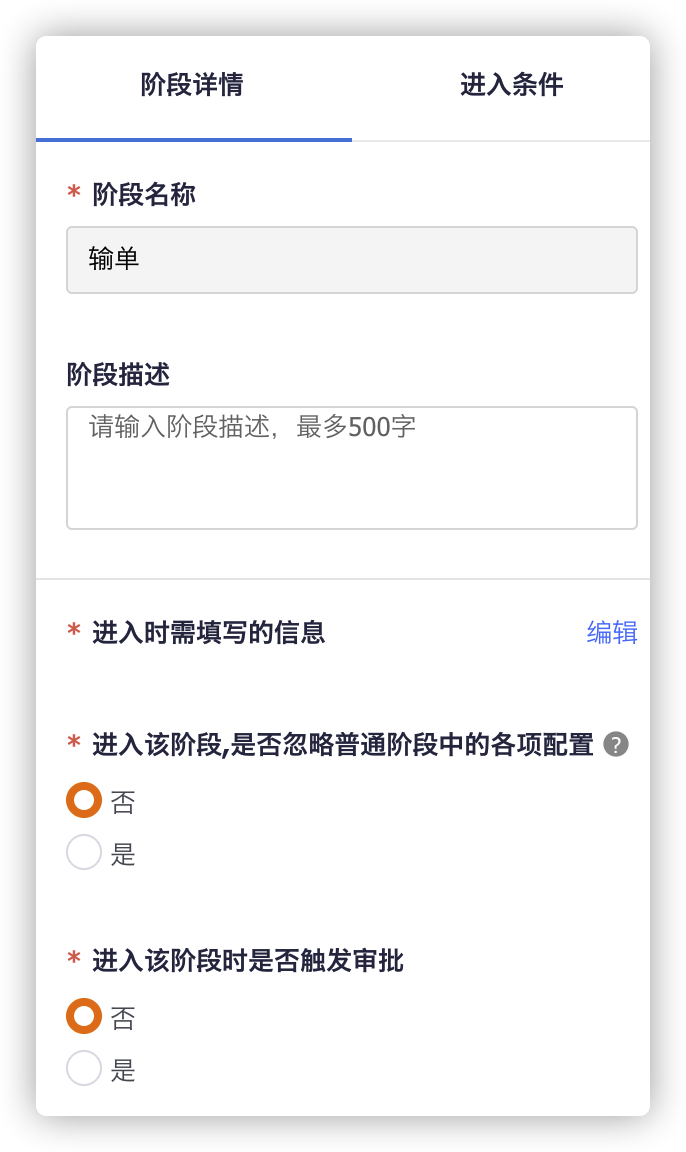Image resolution: width=686 pixels, height=1152 pixels.
Task: Choose 是 for 忽略普通阶段中的各项配置
Action: (84, 853)
